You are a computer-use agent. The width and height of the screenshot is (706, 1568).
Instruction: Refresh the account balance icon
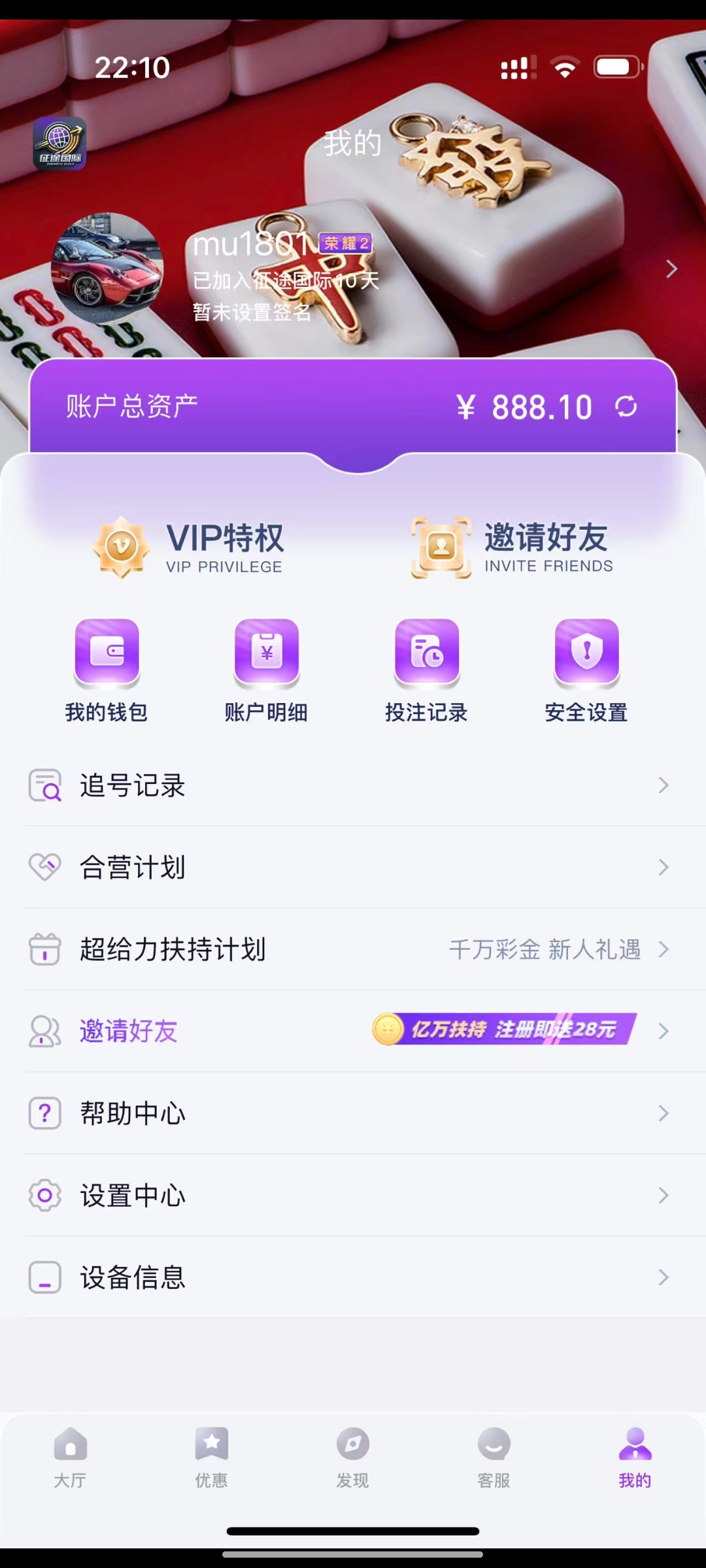pos(626,406)
